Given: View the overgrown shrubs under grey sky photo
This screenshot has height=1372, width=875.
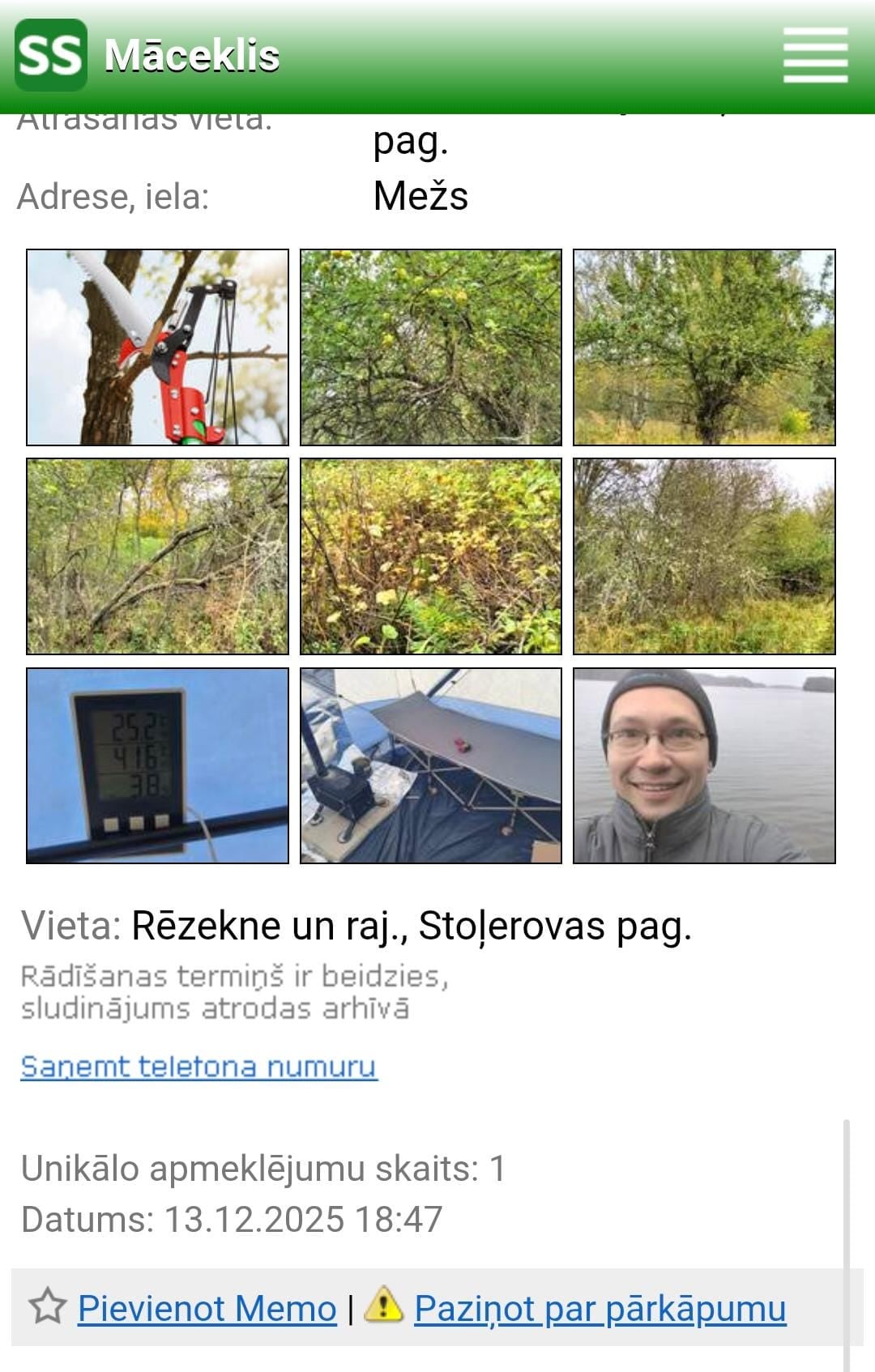Looking at the screenshot, I should (x=704, y=556).
